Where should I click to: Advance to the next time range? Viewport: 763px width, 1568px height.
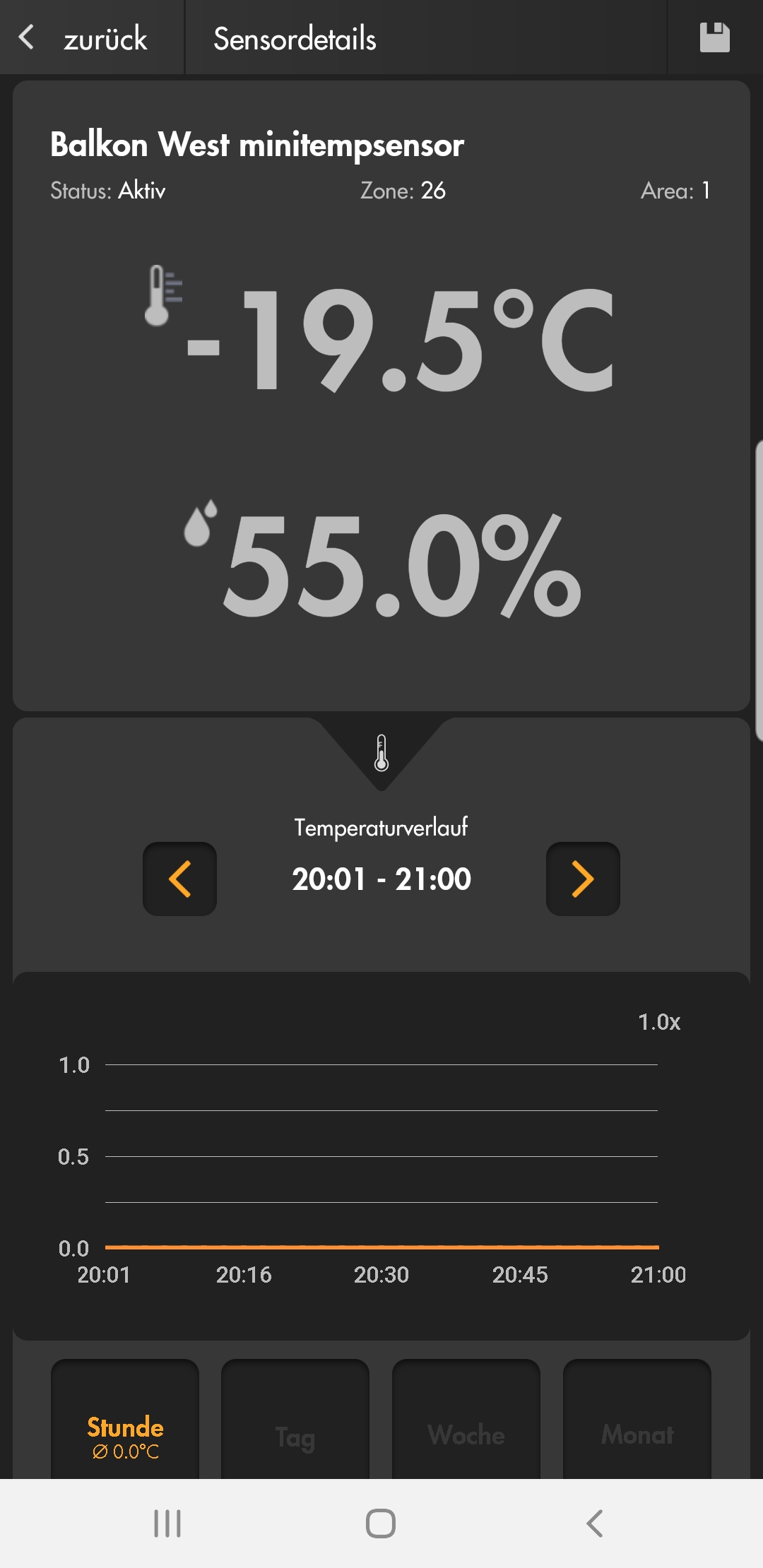pos(583,879)
